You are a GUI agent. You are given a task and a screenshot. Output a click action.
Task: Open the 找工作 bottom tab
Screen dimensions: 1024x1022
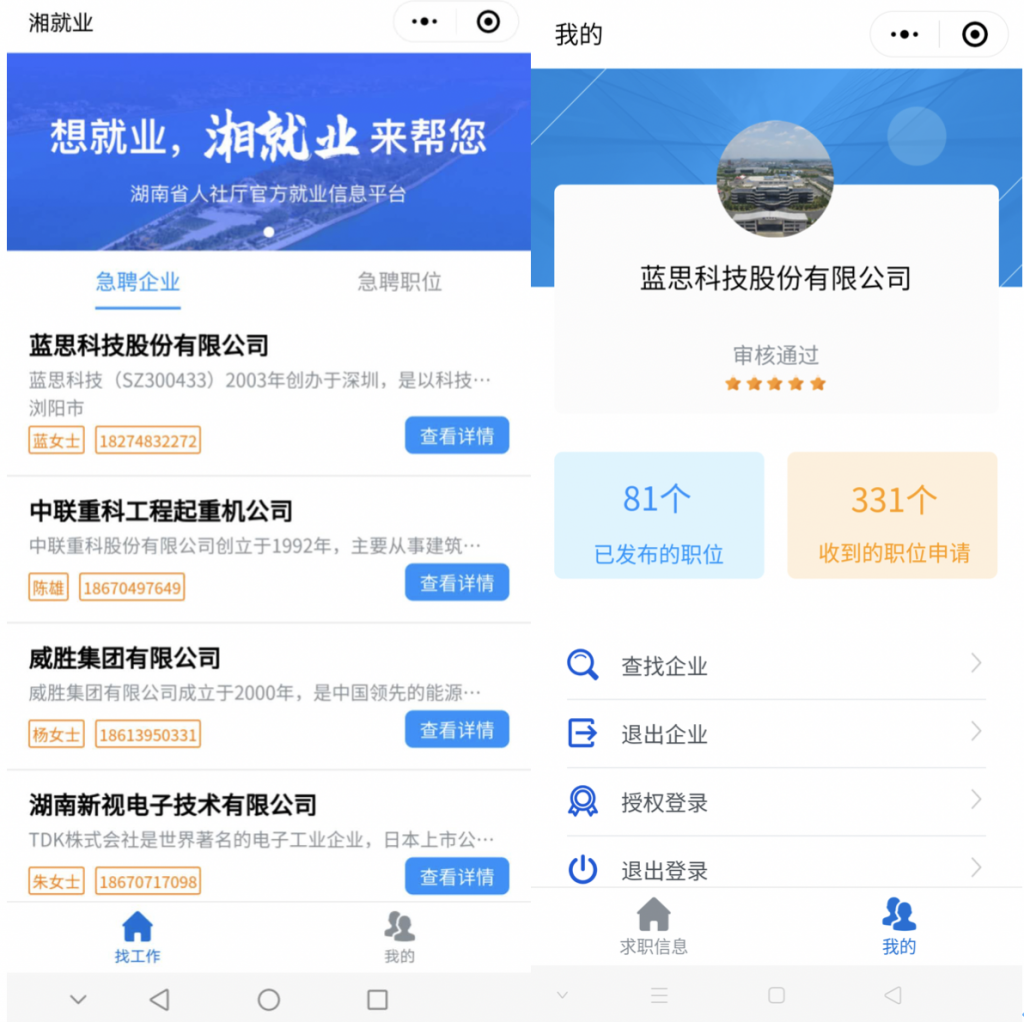pos(137,937)
